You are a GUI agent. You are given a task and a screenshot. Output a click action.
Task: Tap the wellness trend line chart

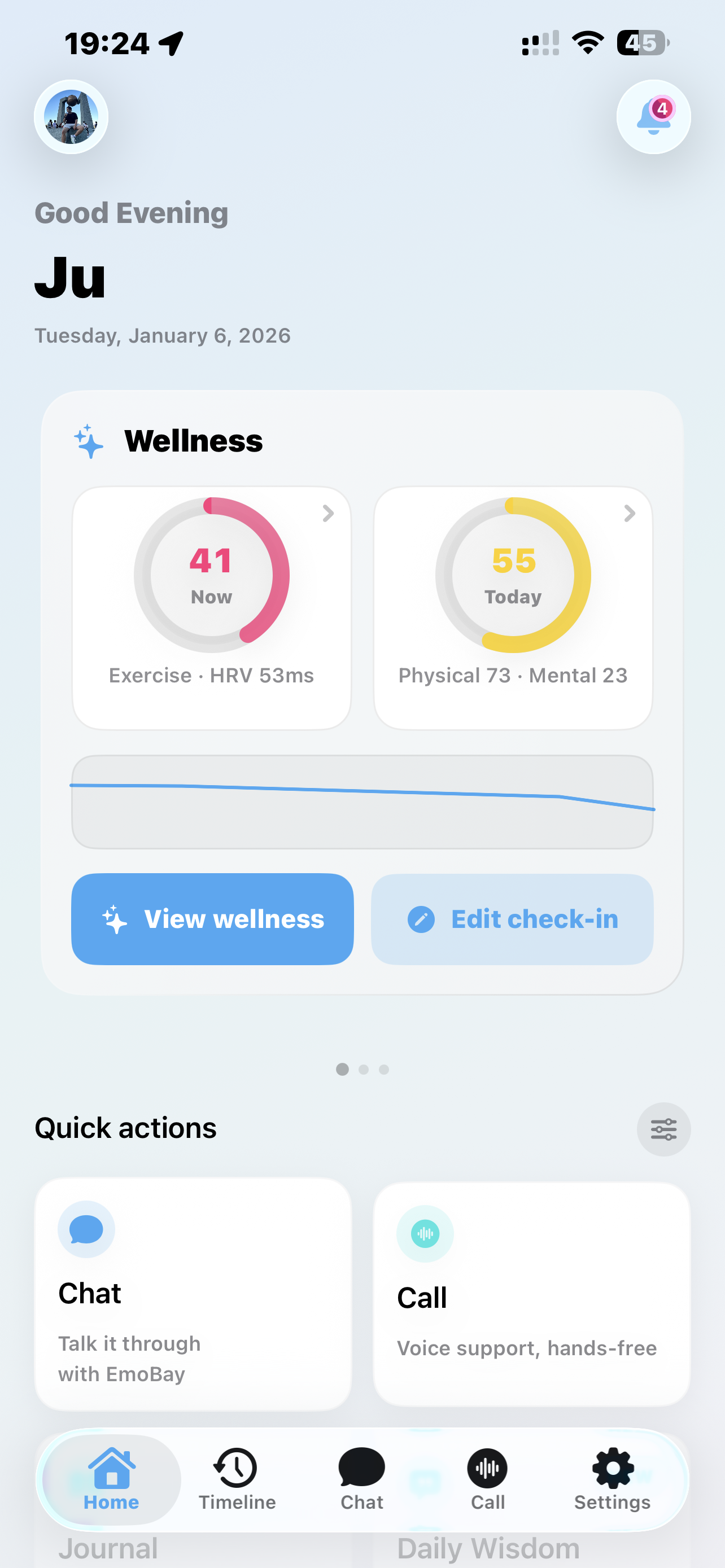(x=362, y=801)
